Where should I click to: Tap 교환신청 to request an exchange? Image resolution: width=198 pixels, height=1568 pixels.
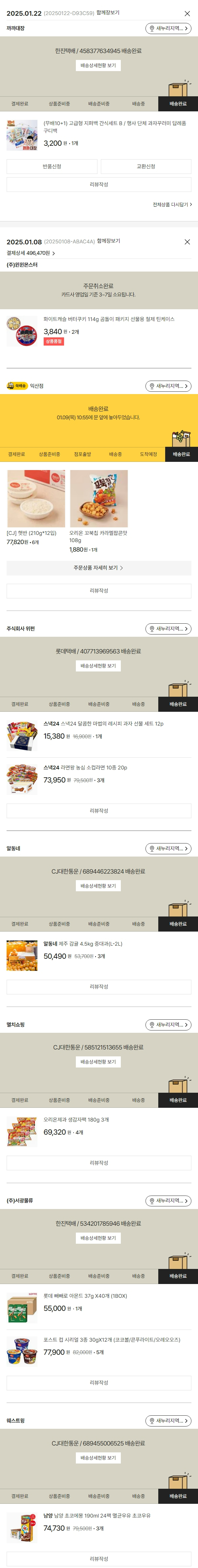(x=146, y=166)
